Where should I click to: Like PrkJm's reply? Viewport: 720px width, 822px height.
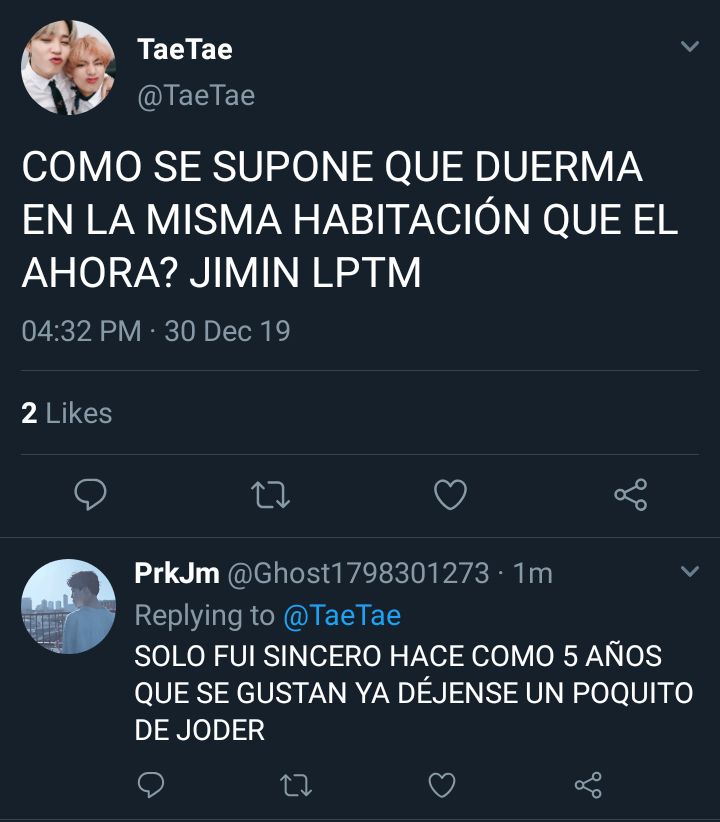[x=441, y=786]
